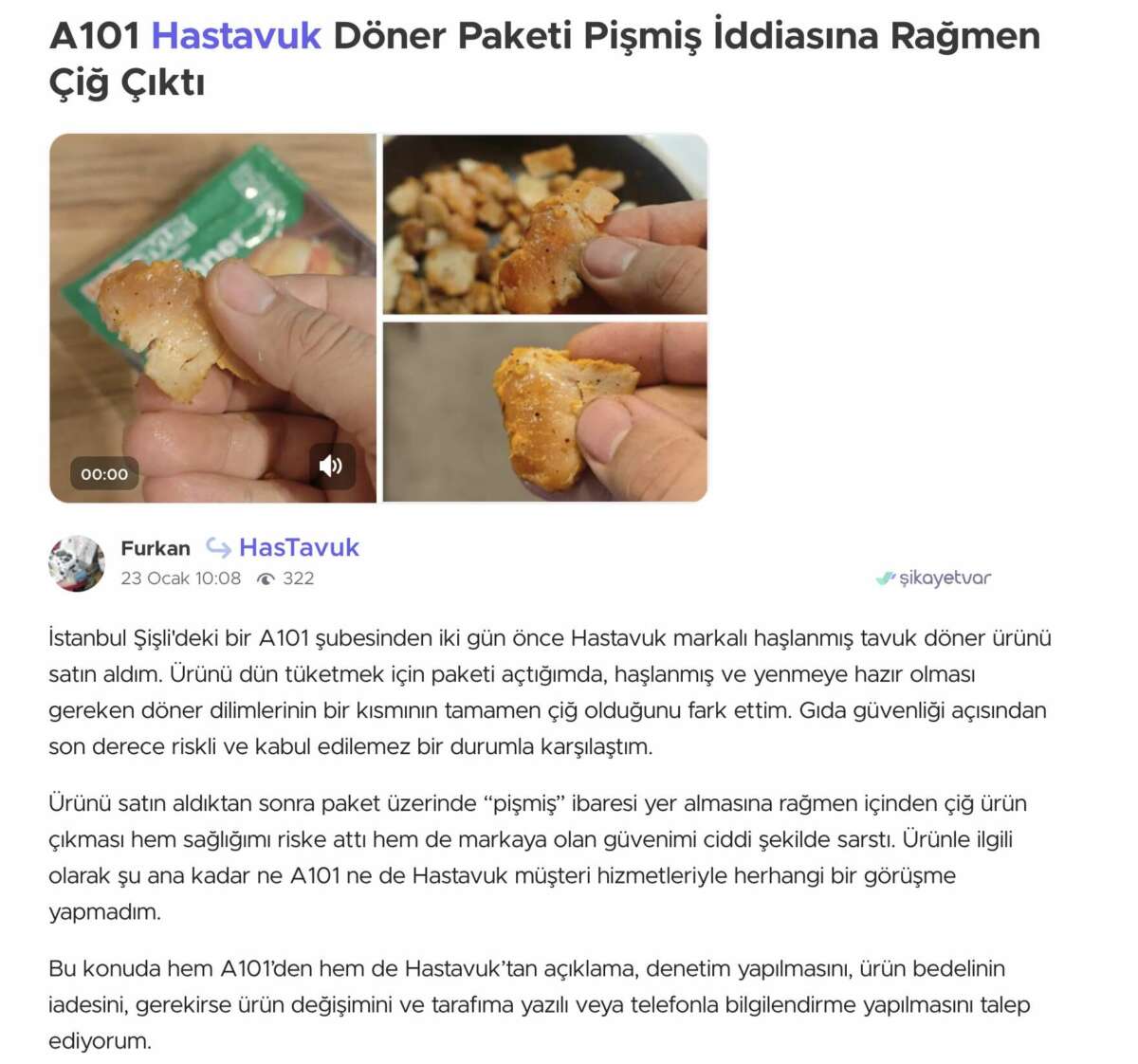Open the Hastavuk link in the title
Image resolution: width=1138 pixels, height=1064 pixels.
[x=236, y=36]
